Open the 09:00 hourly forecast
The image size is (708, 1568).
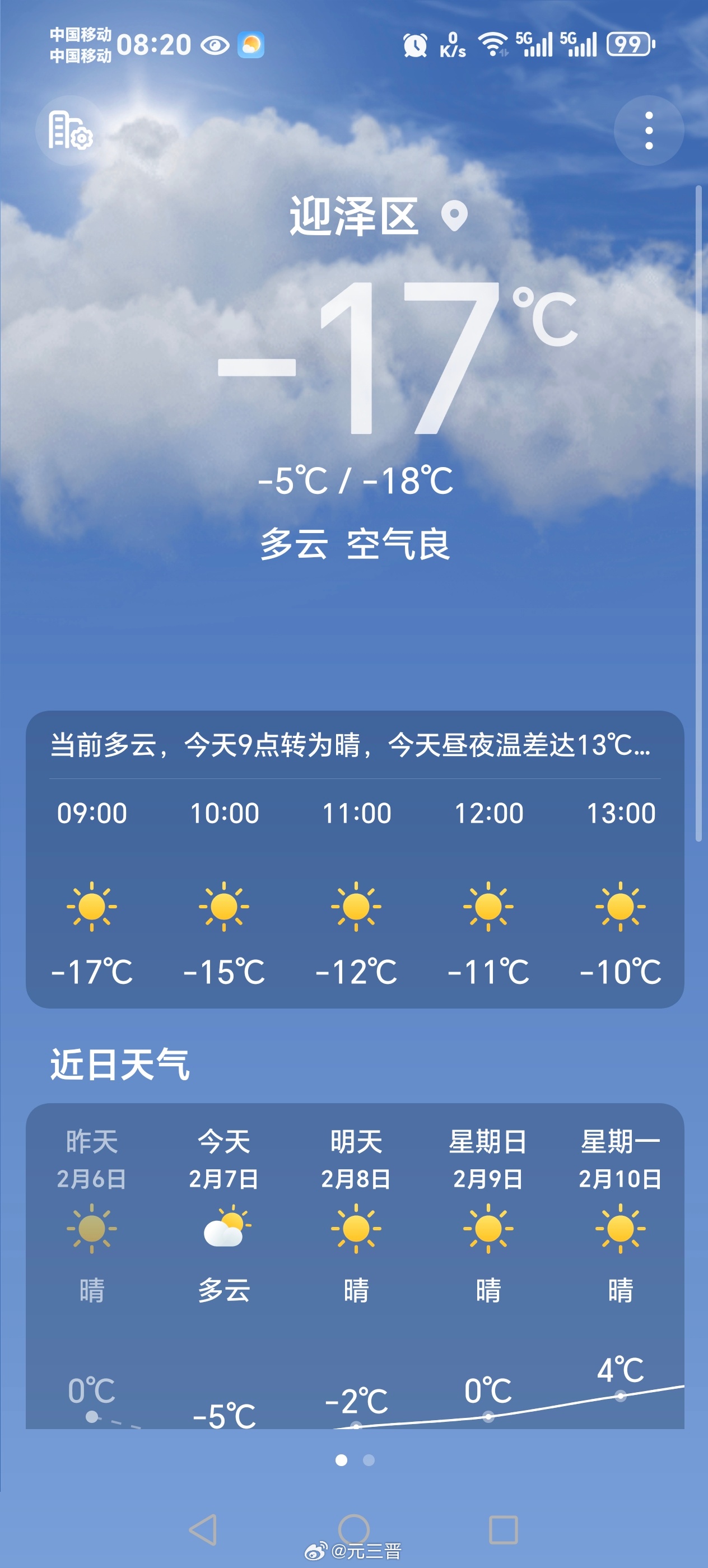92,892
